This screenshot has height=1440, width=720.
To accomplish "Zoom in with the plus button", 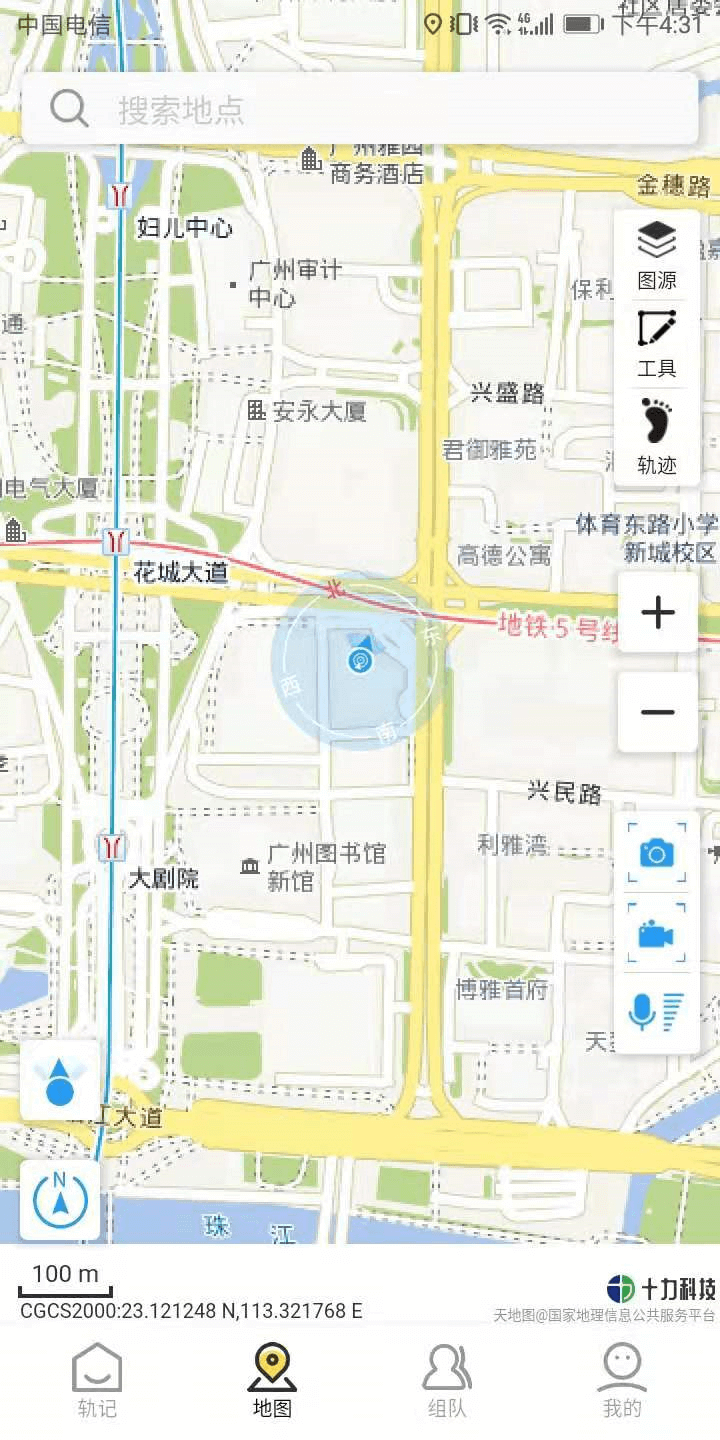I will 658,612.
